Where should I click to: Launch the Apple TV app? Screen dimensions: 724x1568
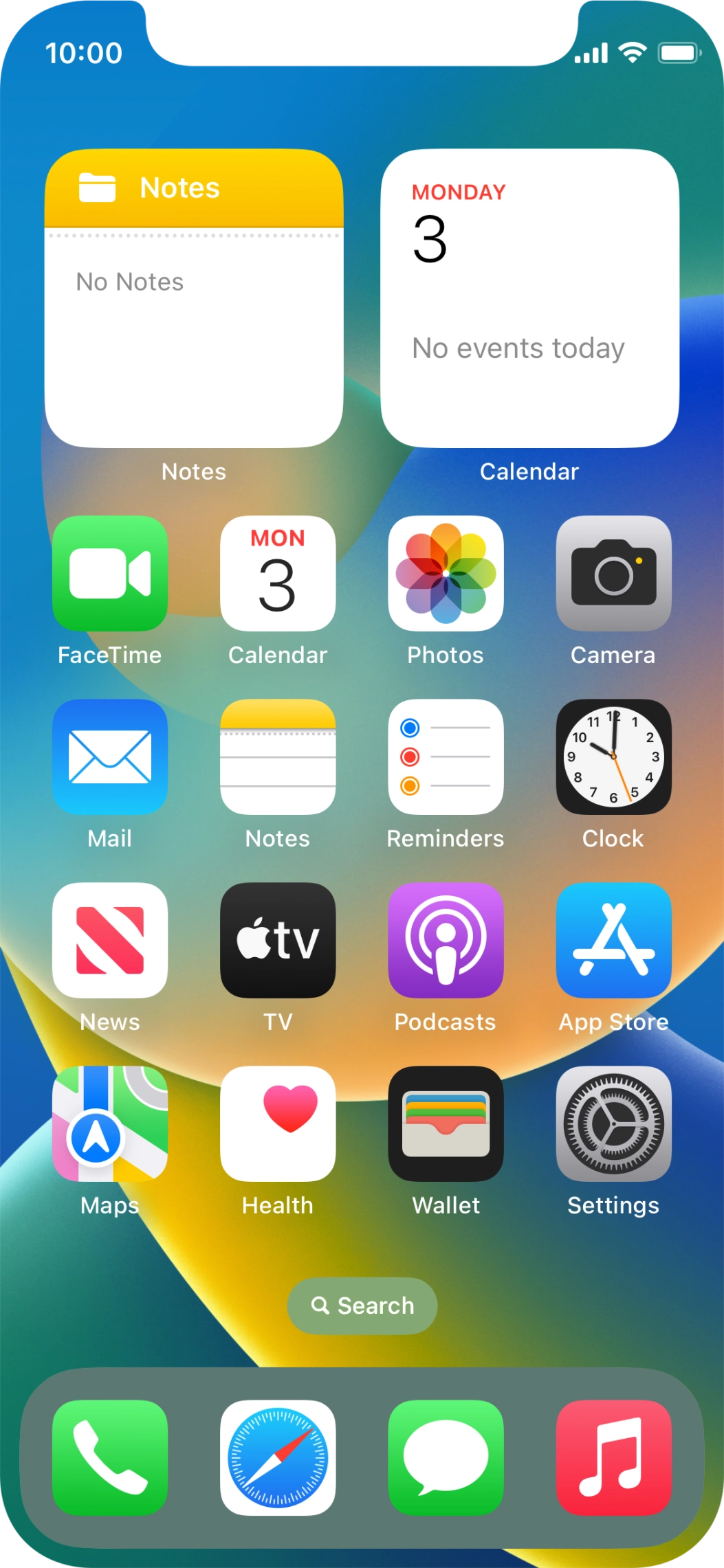click(278, 940)
